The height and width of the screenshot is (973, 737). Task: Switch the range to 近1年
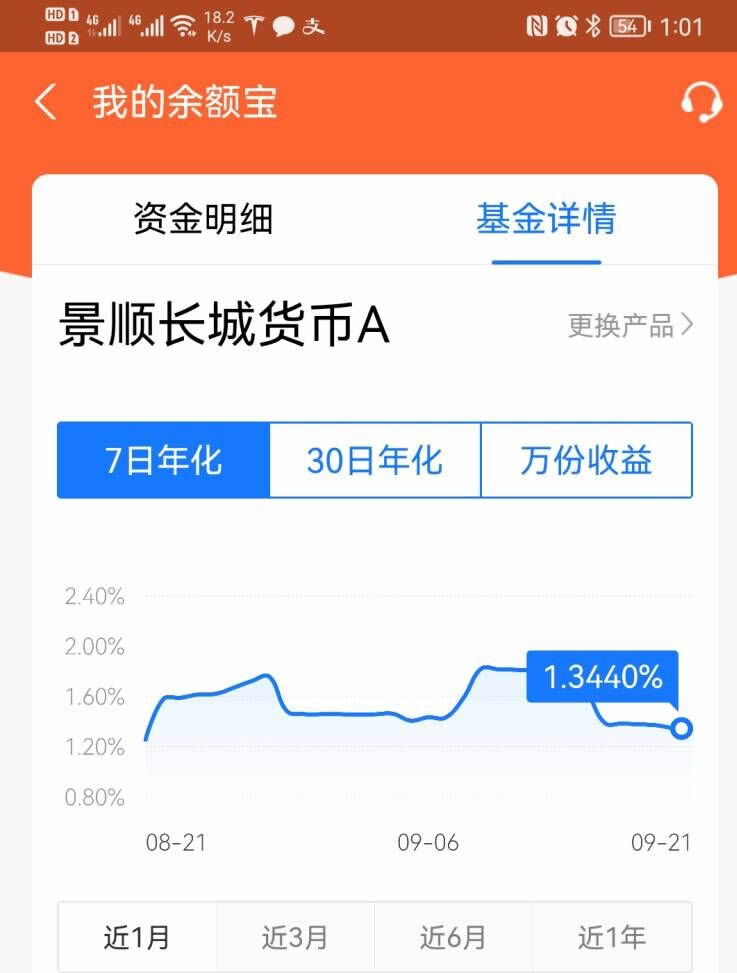(x=611, y=937)
